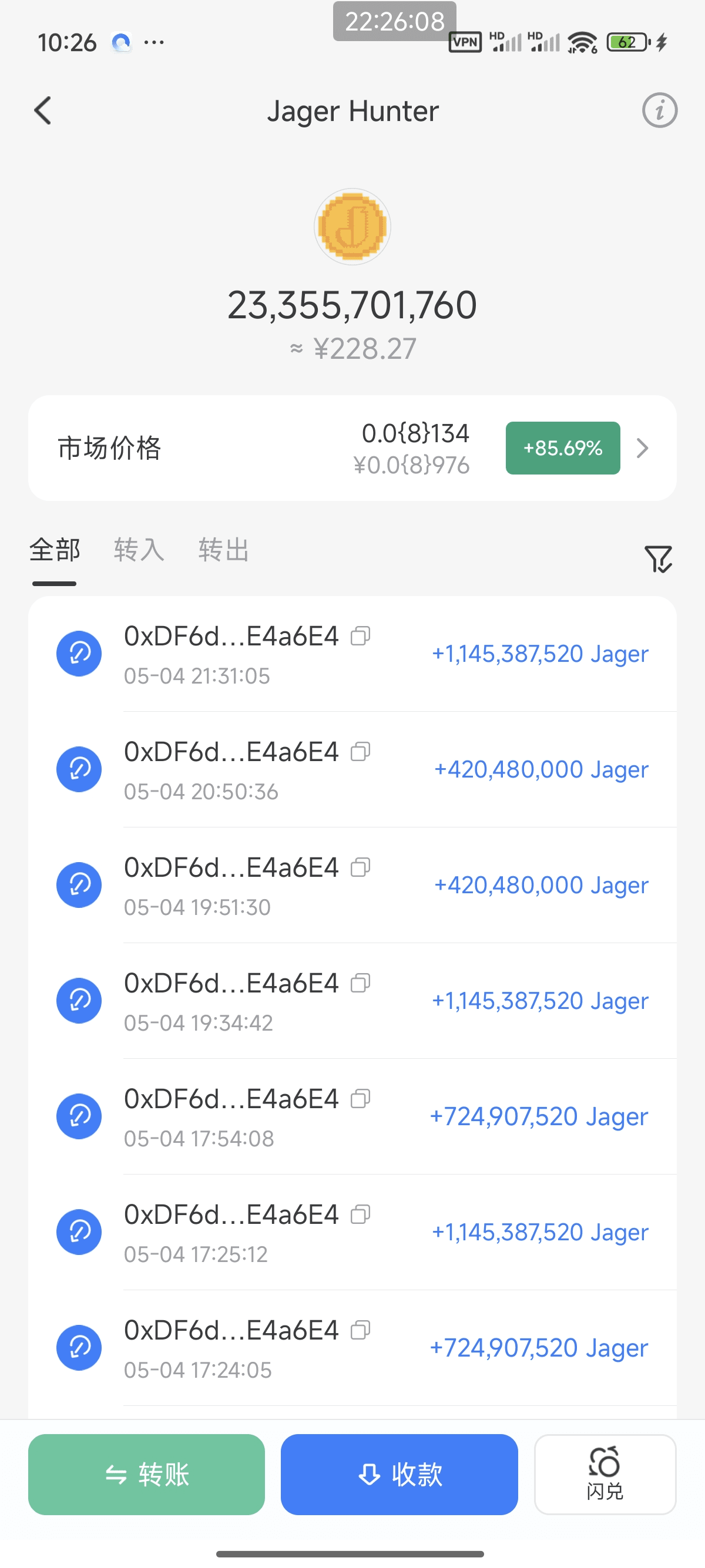Open the transaction dated 05-04 17:24:05

pos(352,1348)
